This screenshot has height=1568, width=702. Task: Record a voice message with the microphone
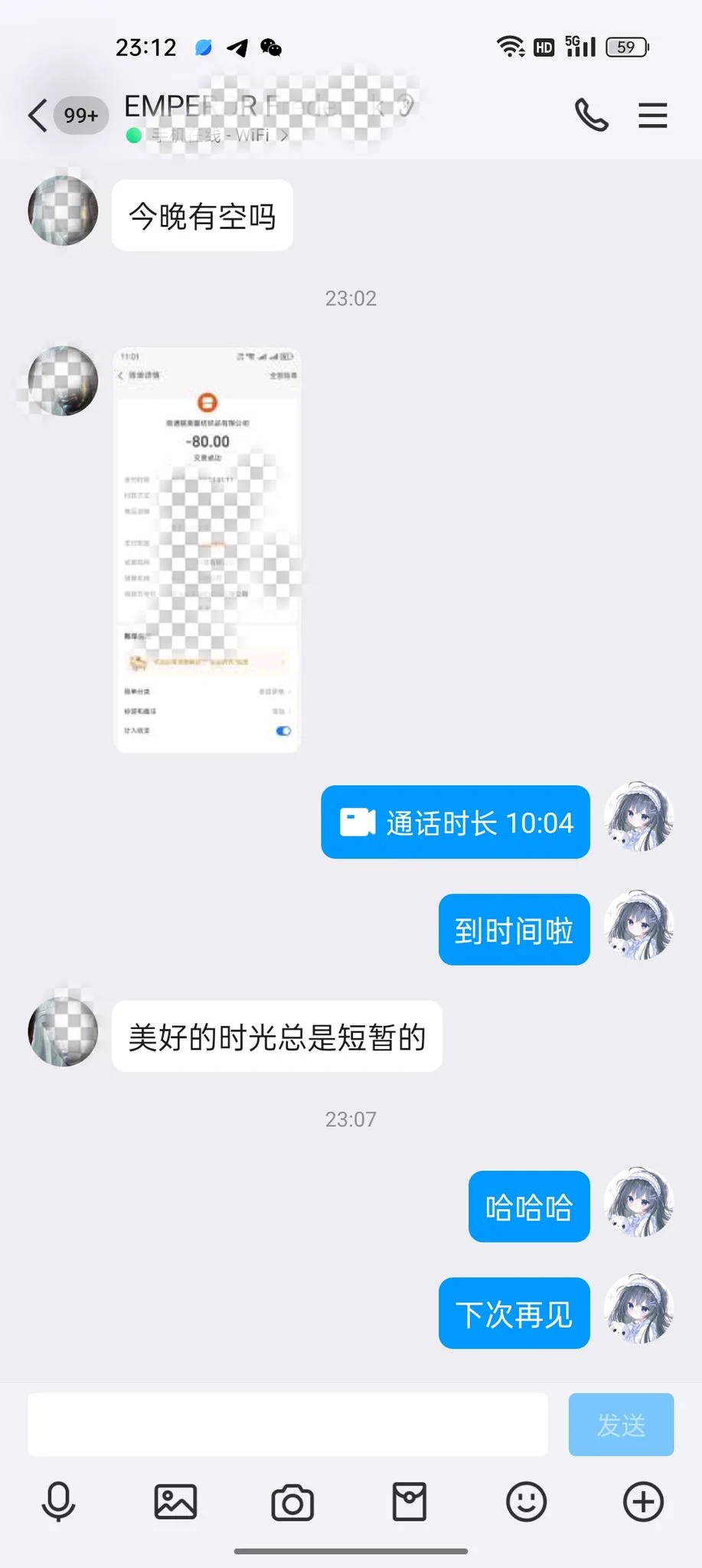(x=58, y=1501)
